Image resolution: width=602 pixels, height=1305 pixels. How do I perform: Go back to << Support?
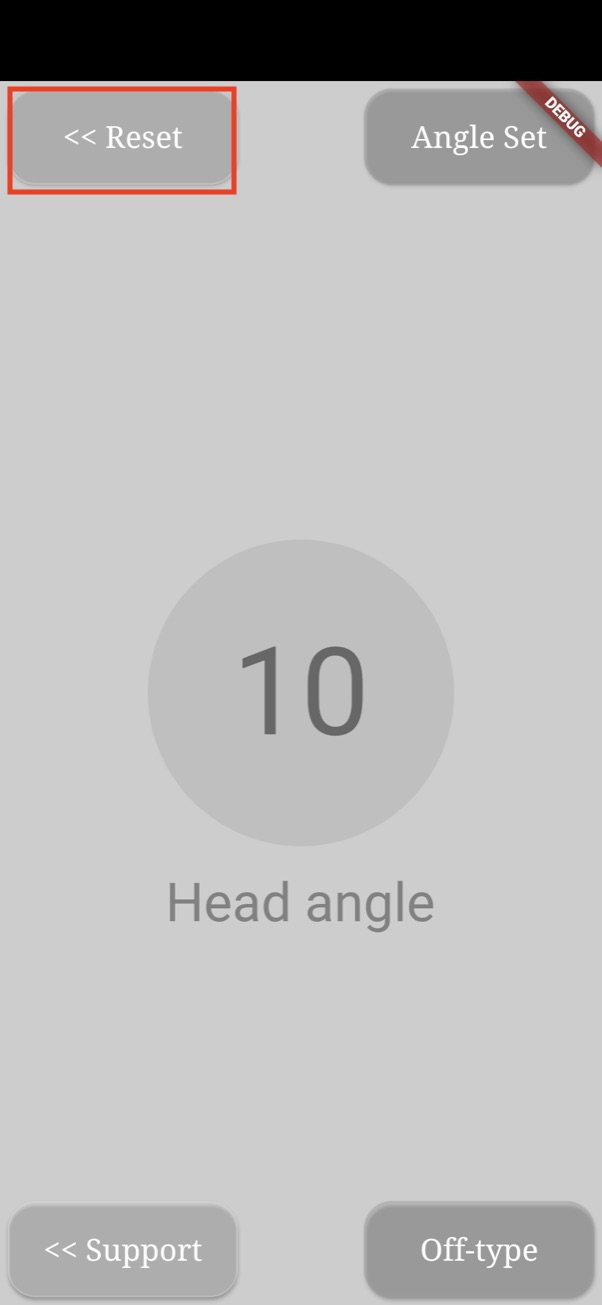123,1250
